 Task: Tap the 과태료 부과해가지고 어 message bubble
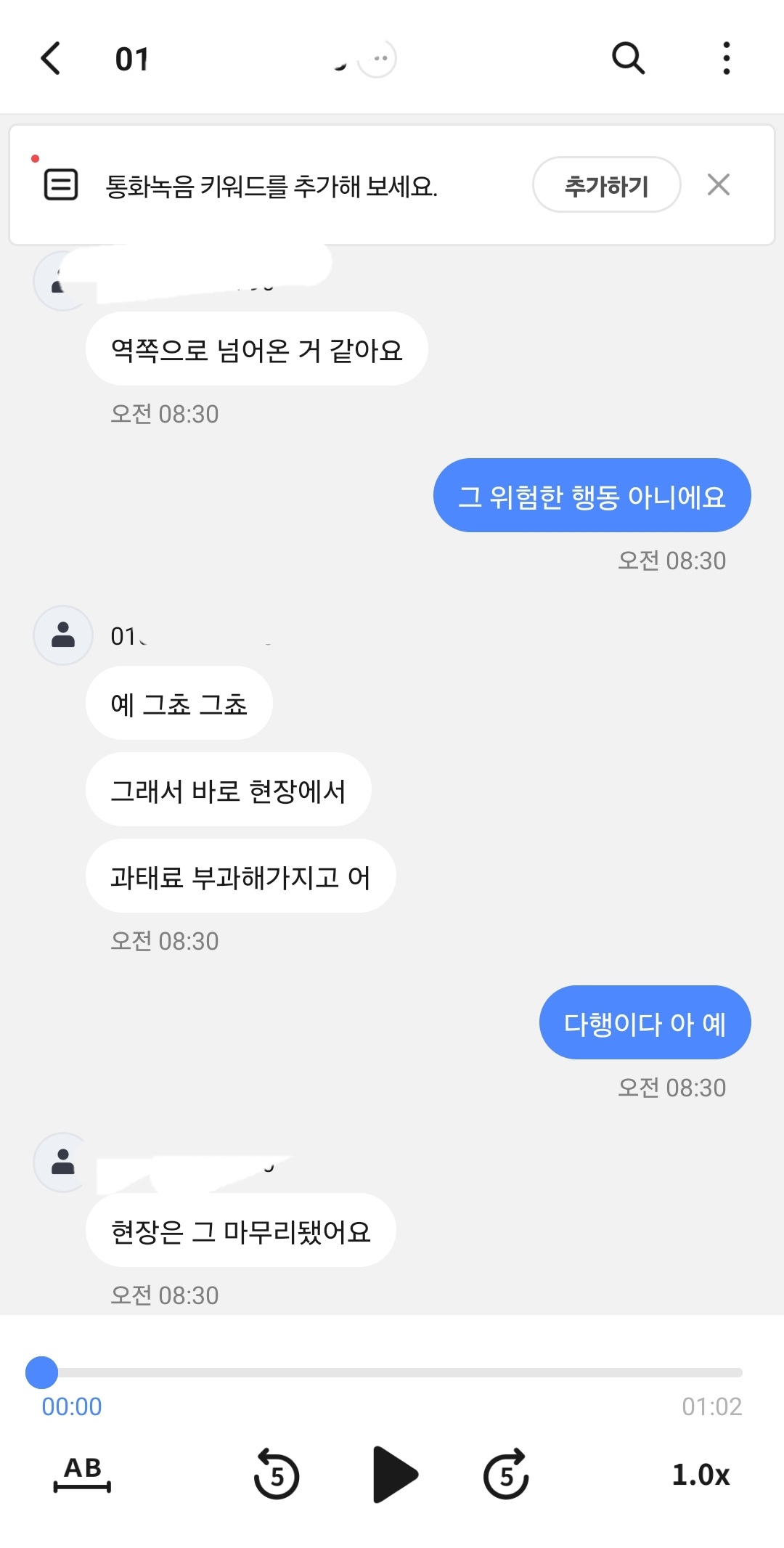(x=240, y=876)
